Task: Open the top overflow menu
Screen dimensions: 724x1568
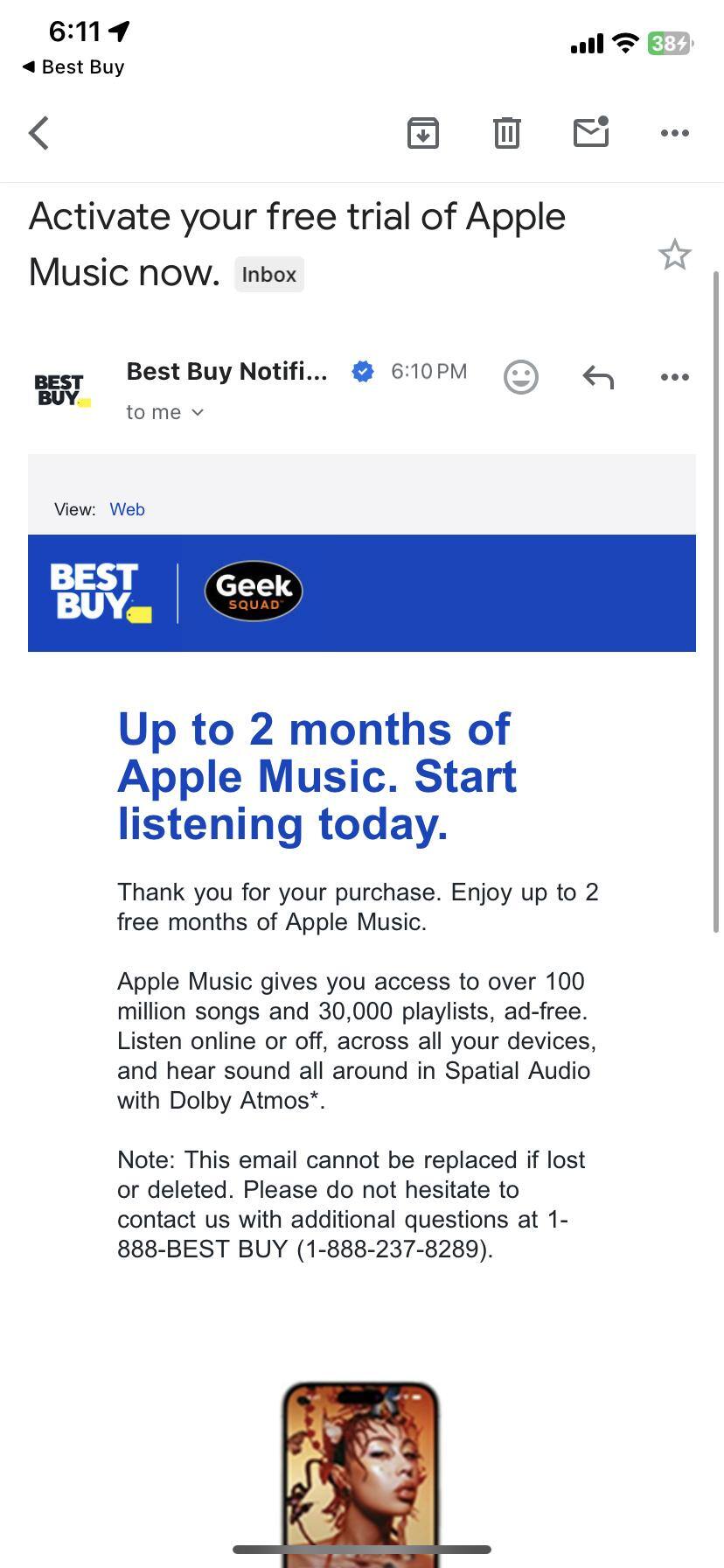Action: coord(674,133)
